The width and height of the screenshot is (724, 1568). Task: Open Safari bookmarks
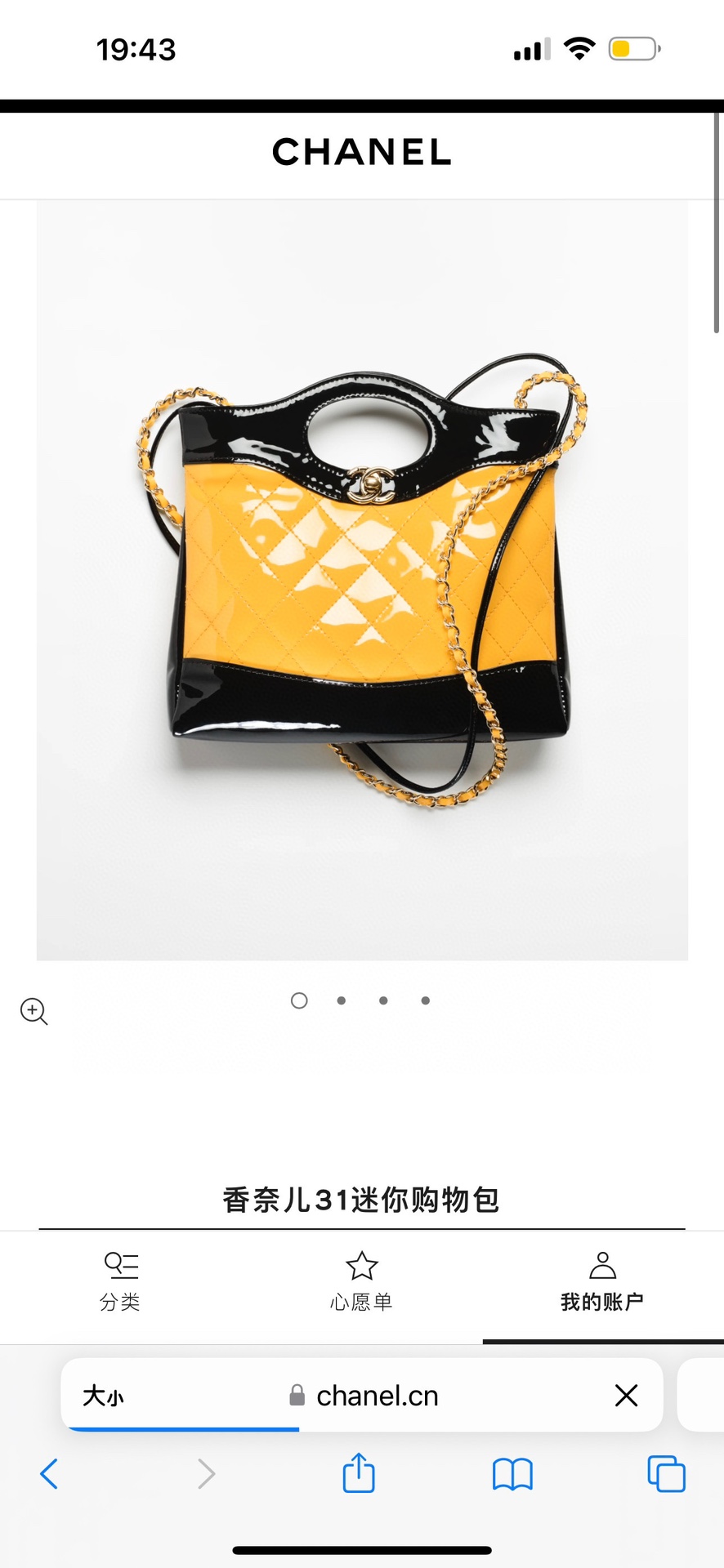(512, 1475)
